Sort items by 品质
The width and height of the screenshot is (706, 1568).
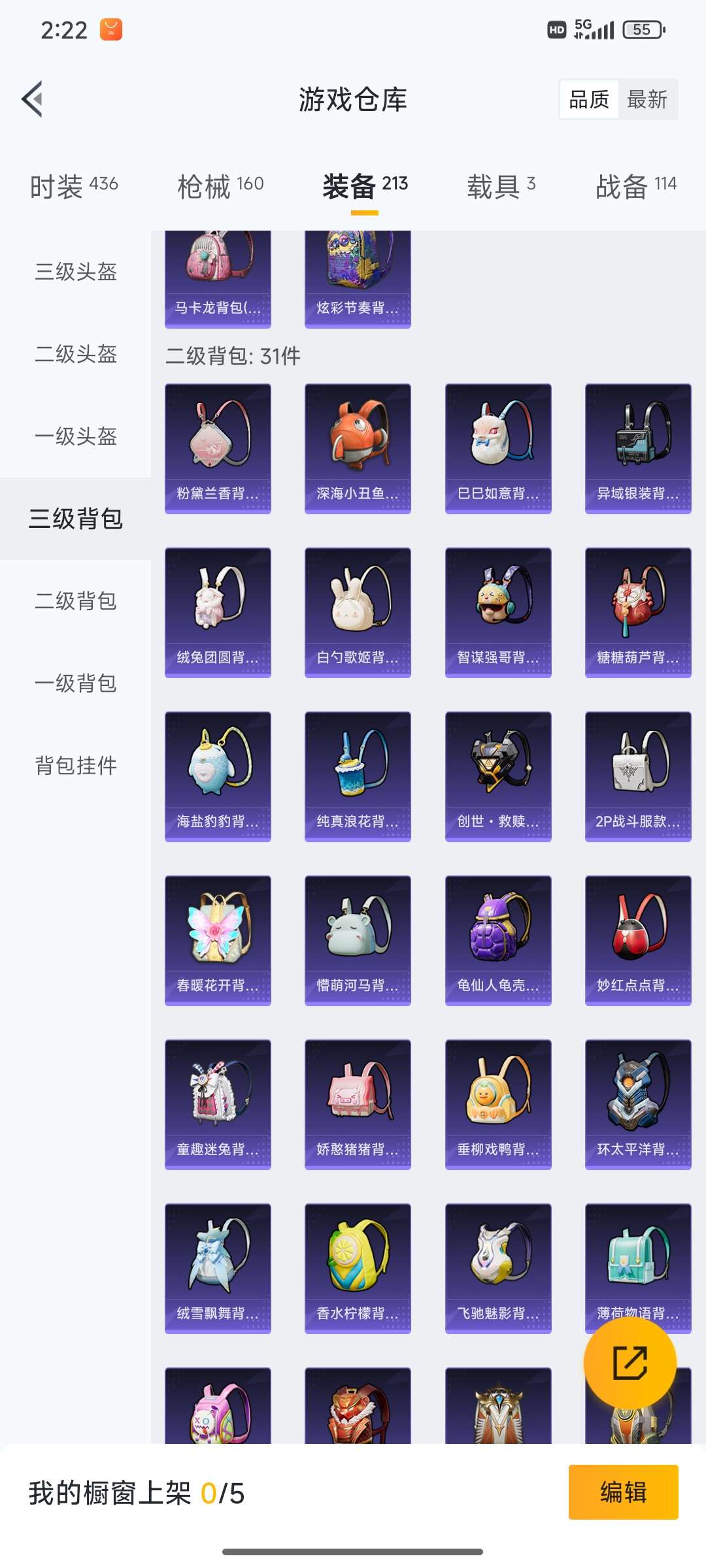(589, 99)
